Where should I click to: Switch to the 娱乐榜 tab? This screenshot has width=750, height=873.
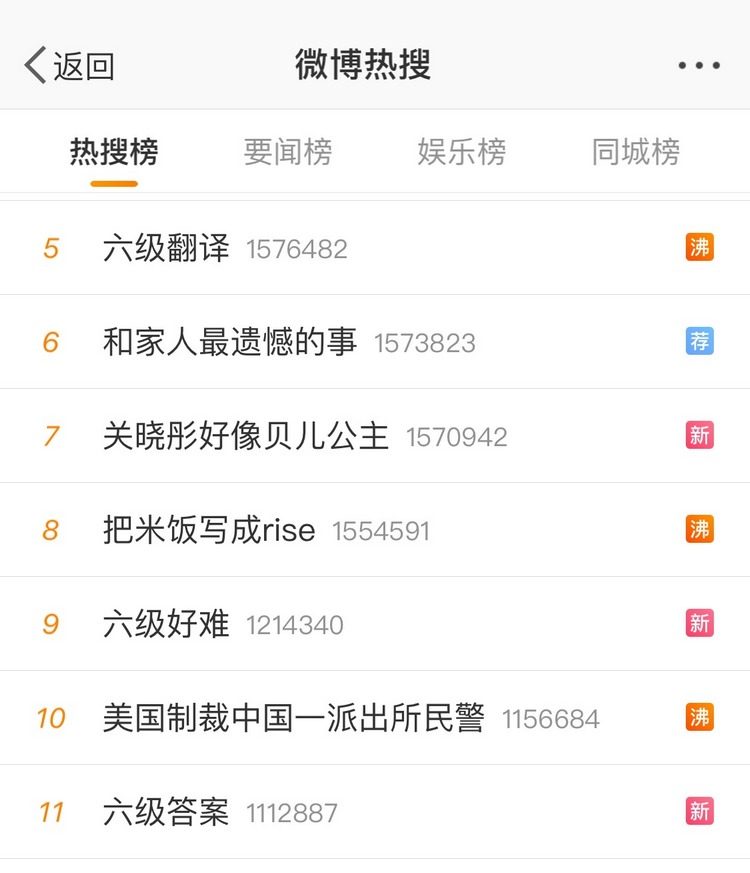[462, 152]
